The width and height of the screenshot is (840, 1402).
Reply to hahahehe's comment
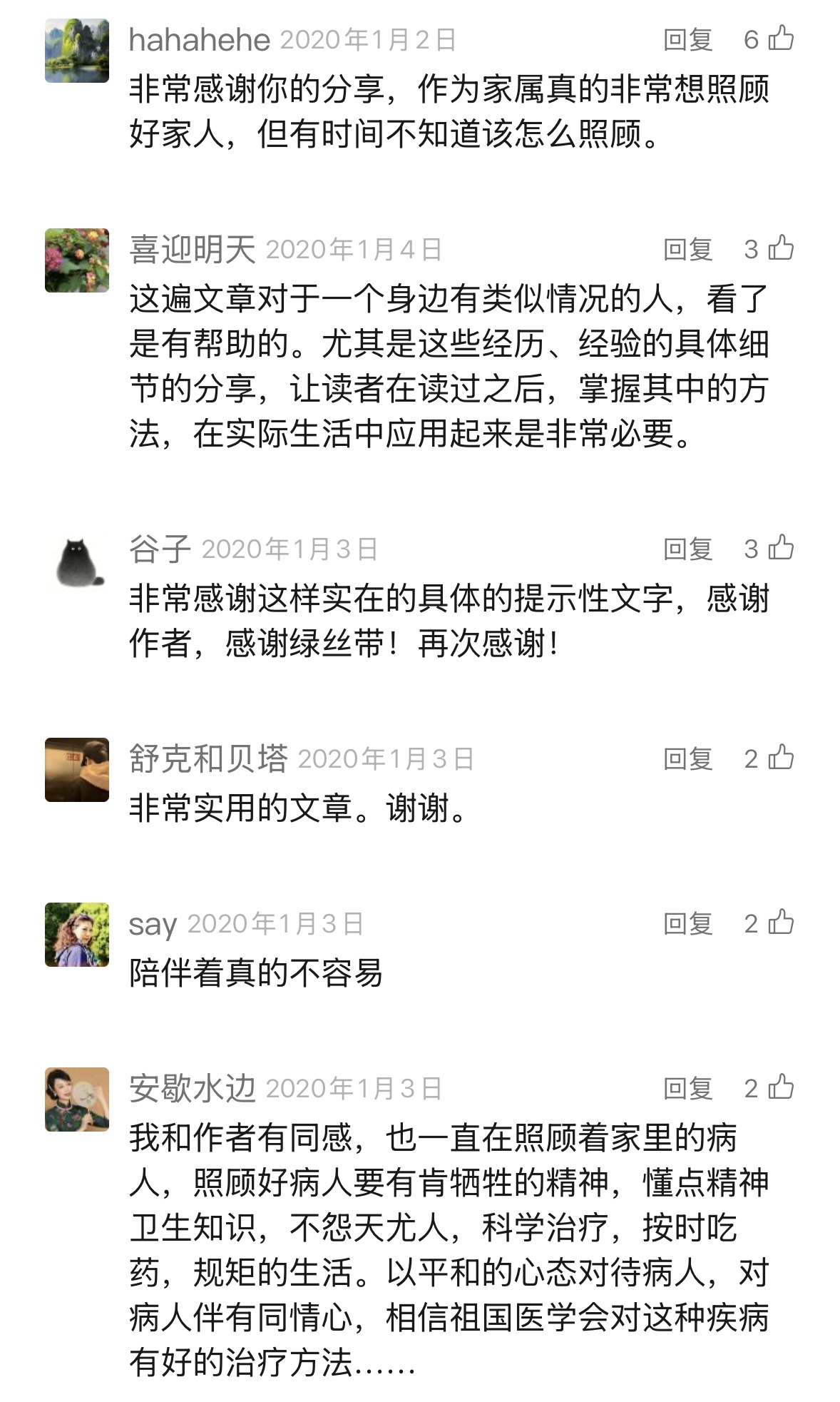coord(687,40)
